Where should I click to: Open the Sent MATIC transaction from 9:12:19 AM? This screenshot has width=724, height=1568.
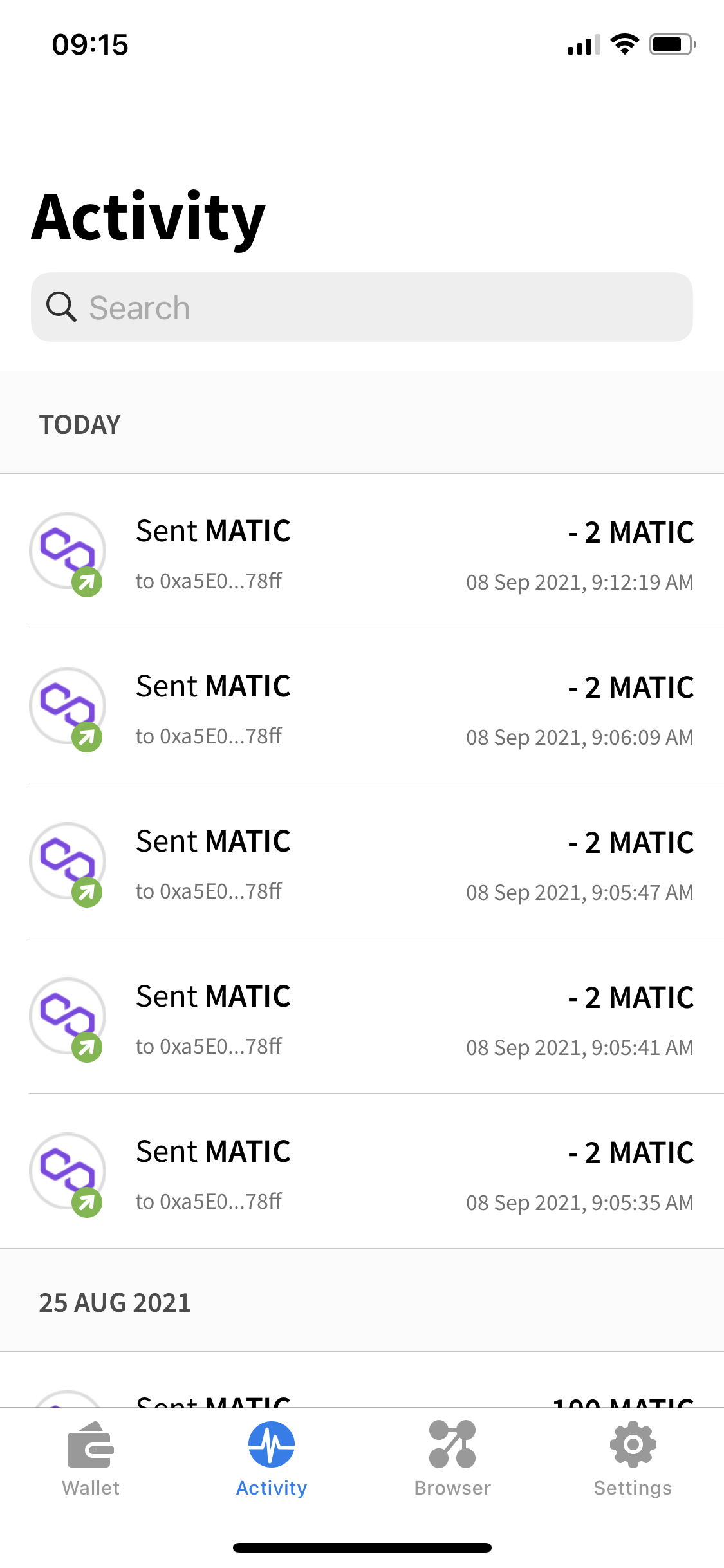(x=362, y=552)
